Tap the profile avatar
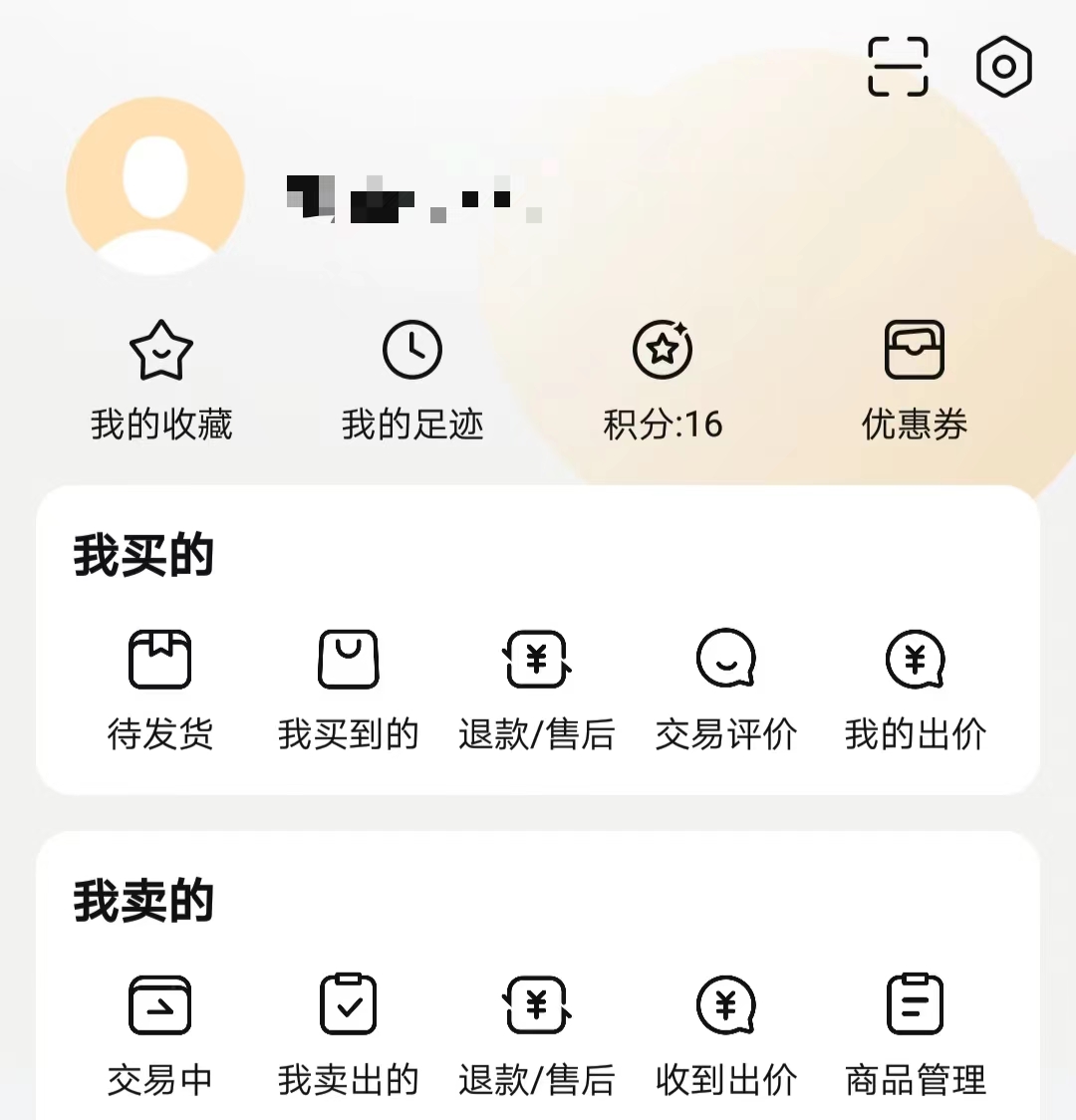The height and width of the screenshot is (1120, 1076). click(x=155, y=186)
